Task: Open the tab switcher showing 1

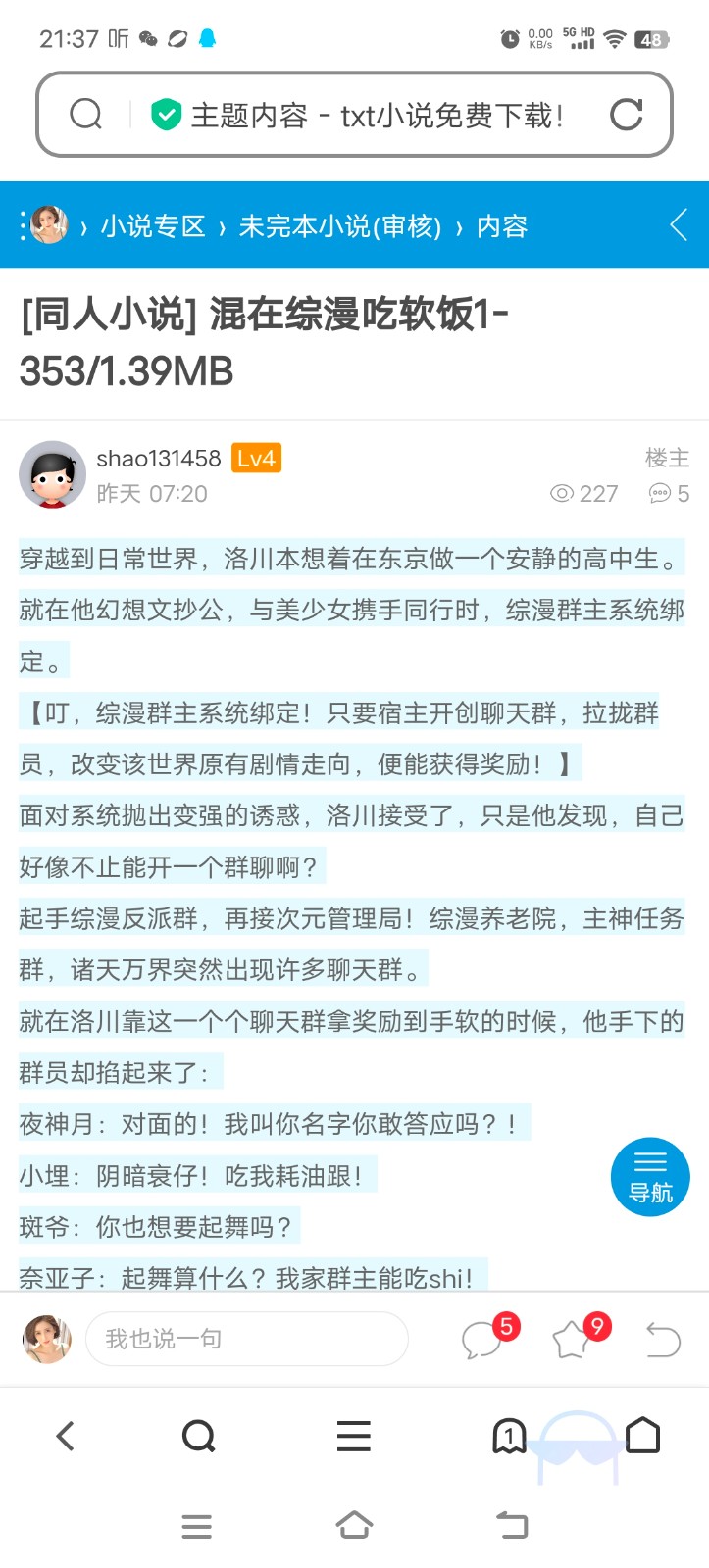Action: point(508,1437)
